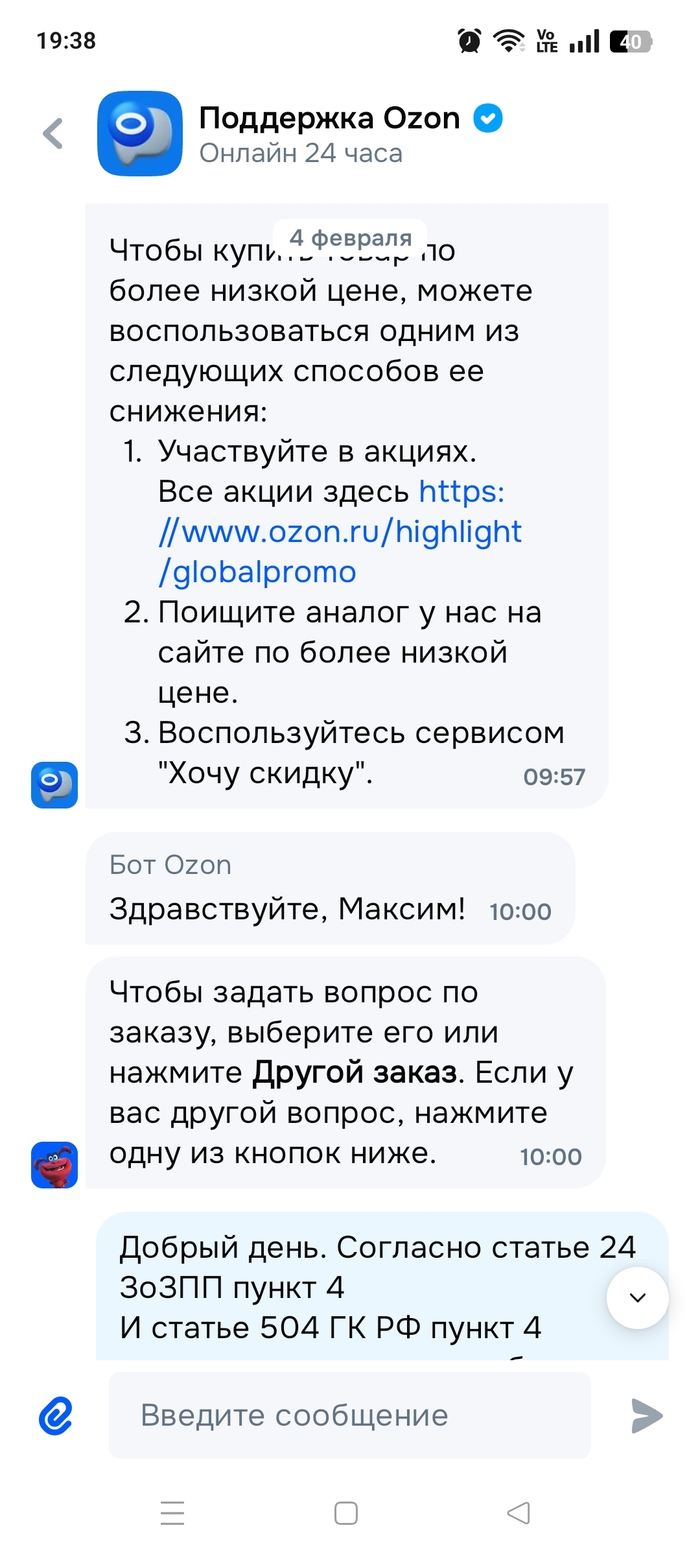
Task: Jump to the latest messages with the down chevron
Action: tap(637, 1298)
